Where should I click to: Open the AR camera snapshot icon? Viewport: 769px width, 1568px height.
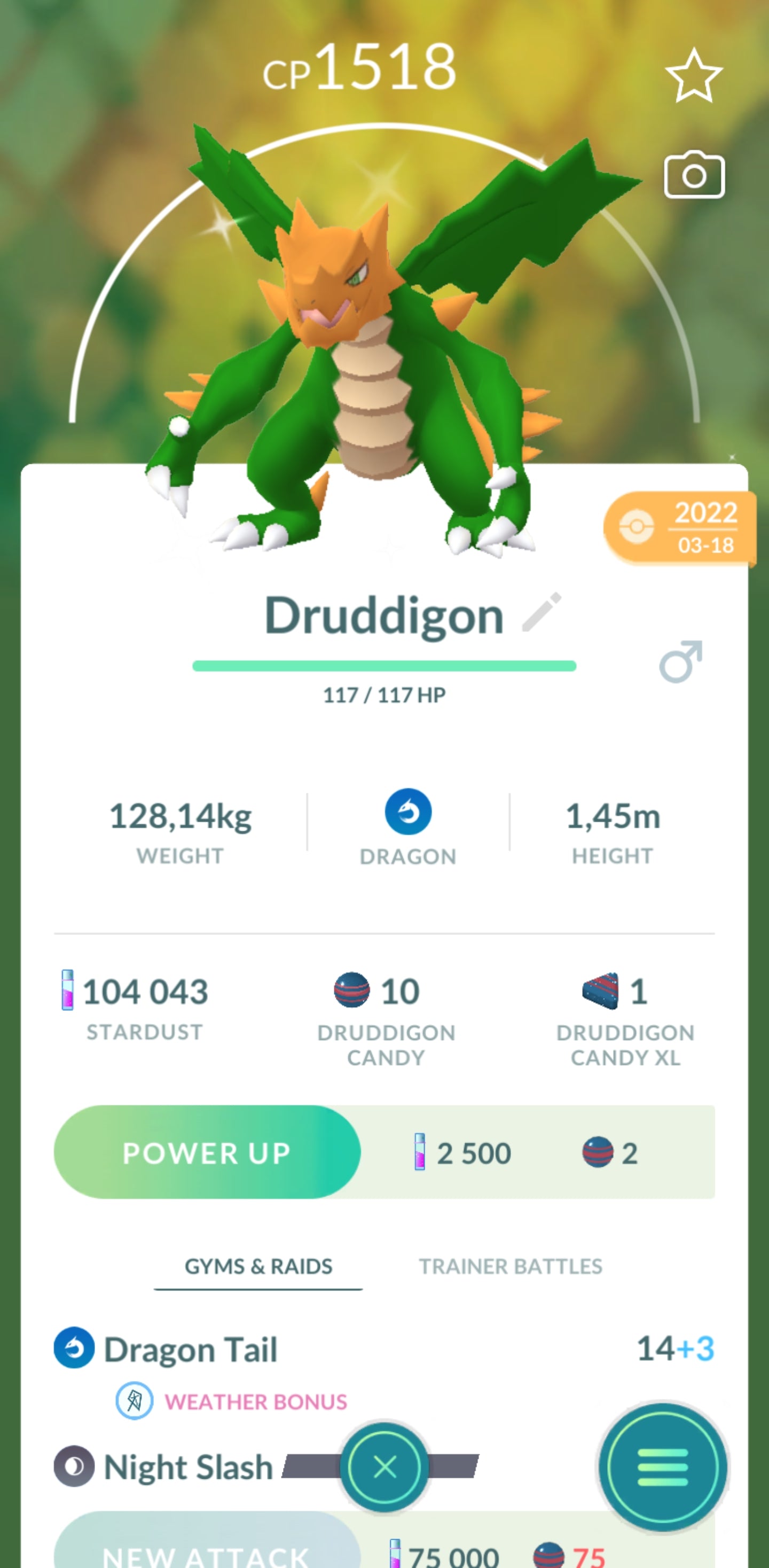point(694,175)
